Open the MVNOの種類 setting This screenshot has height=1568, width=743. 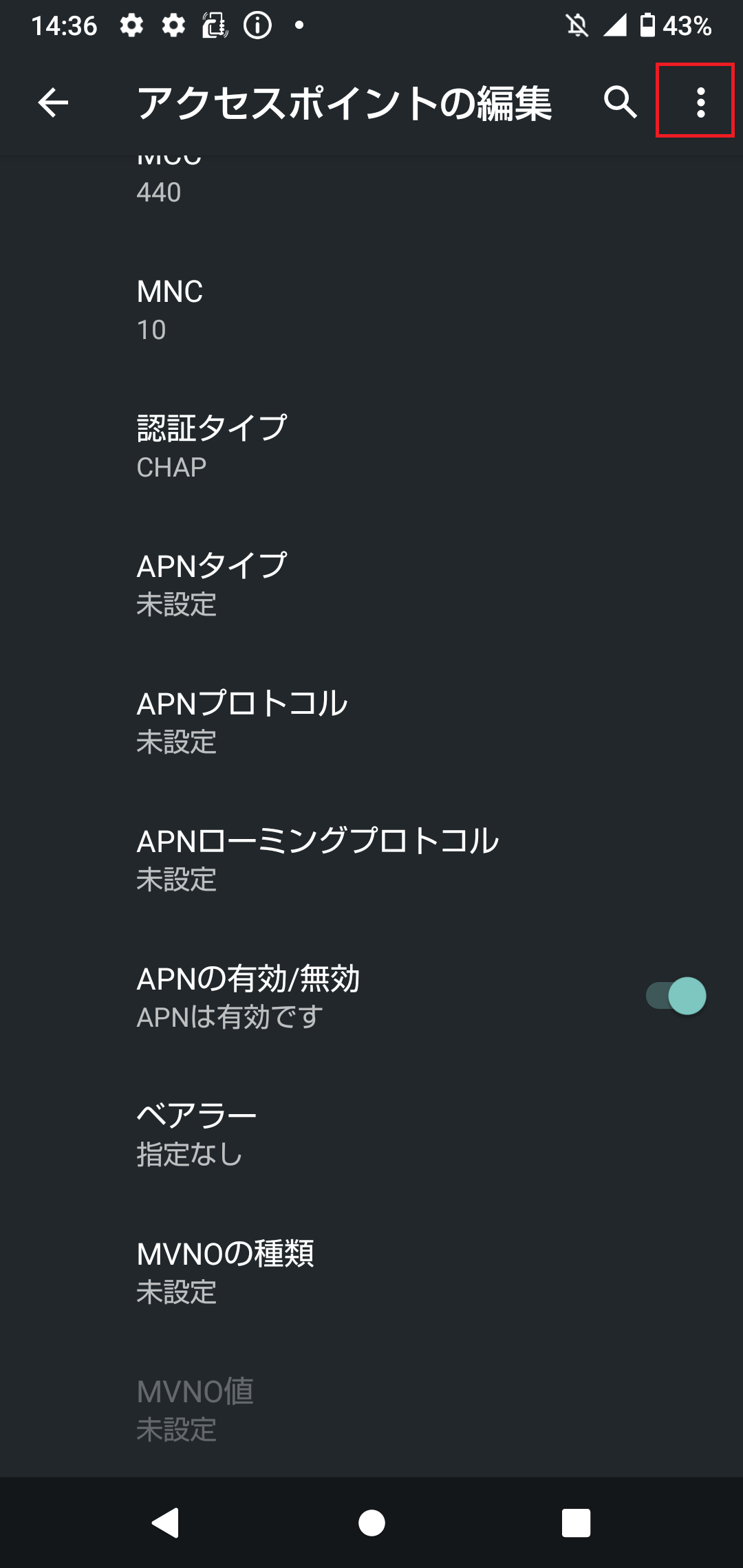[371, 1272]
